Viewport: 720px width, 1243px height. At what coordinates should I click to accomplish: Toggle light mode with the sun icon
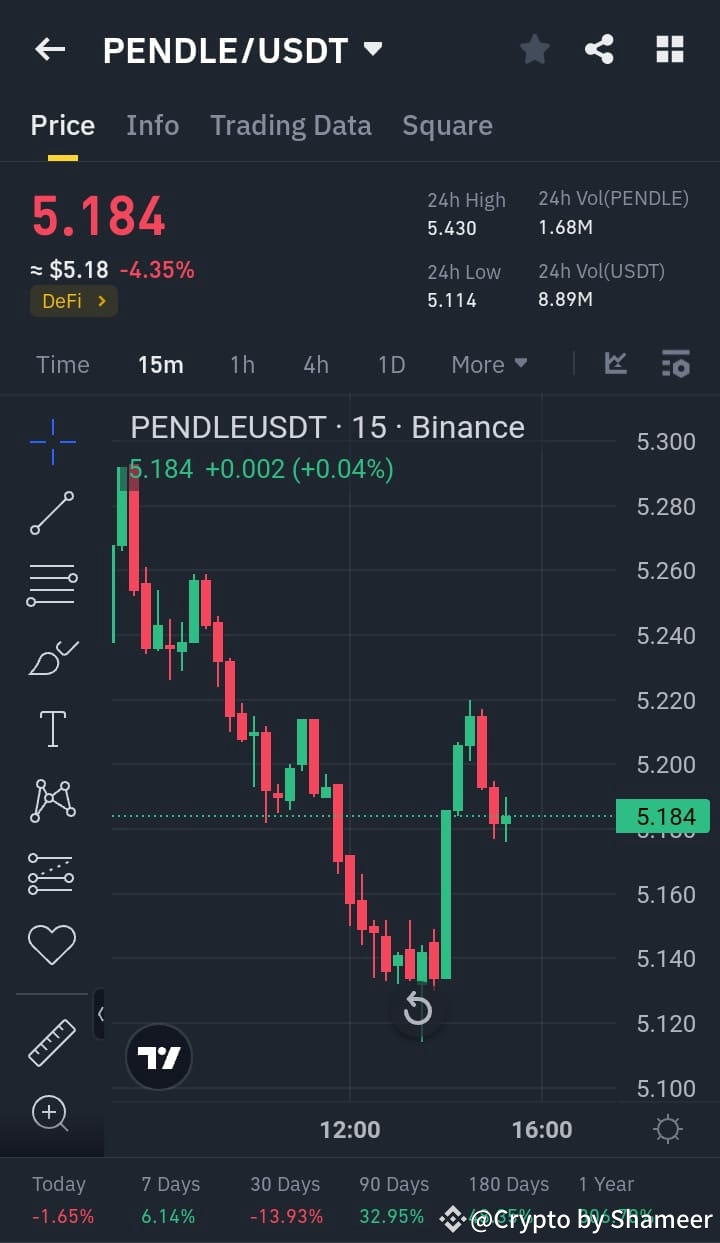(668, 1128)
